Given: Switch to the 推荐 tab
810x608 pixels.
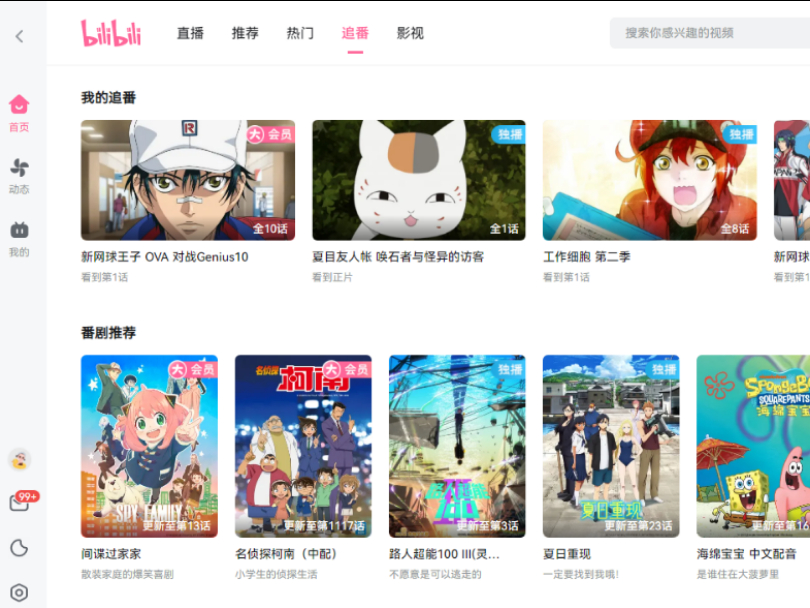Looking at the screenshot, I should click(x=245, y=33).
